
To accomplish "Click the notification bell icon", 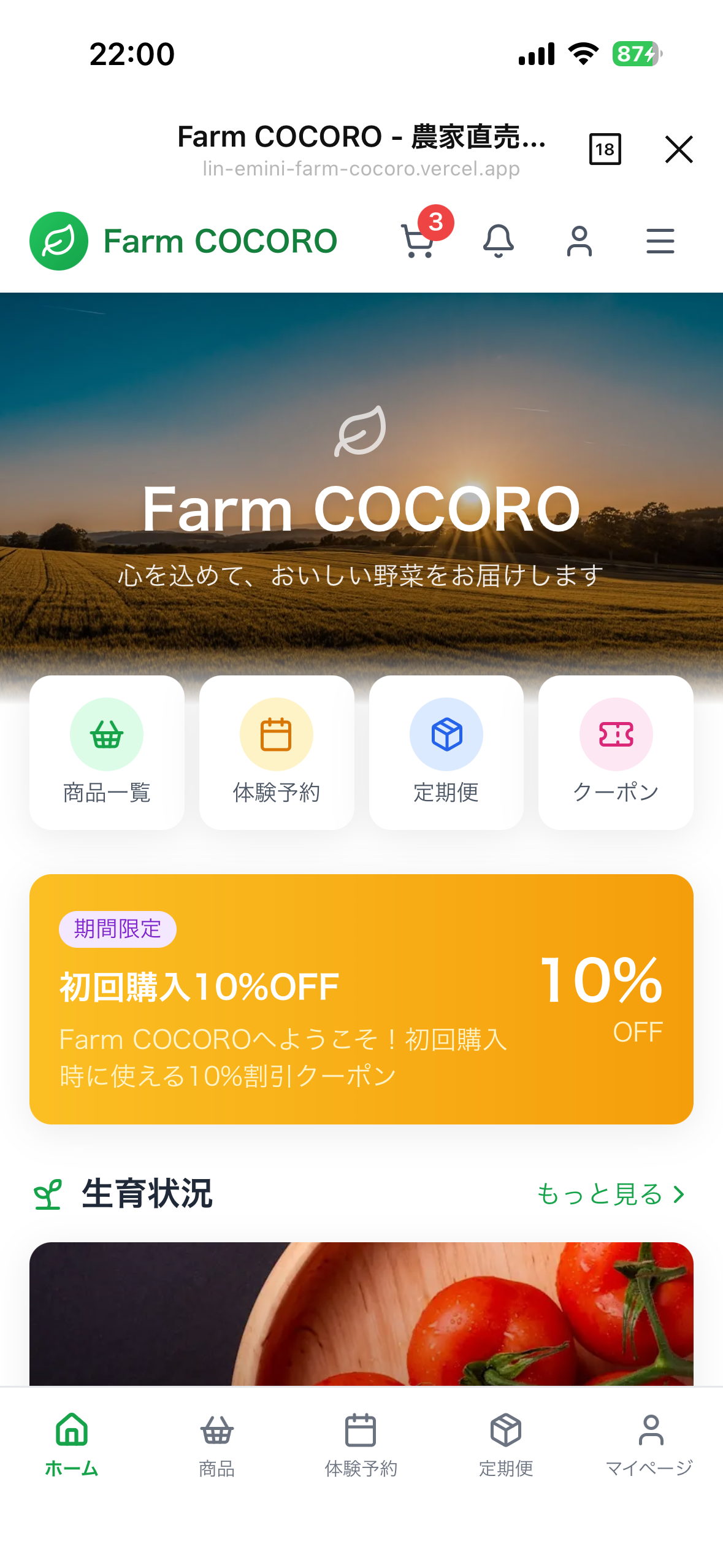I will tap(499, 241).
